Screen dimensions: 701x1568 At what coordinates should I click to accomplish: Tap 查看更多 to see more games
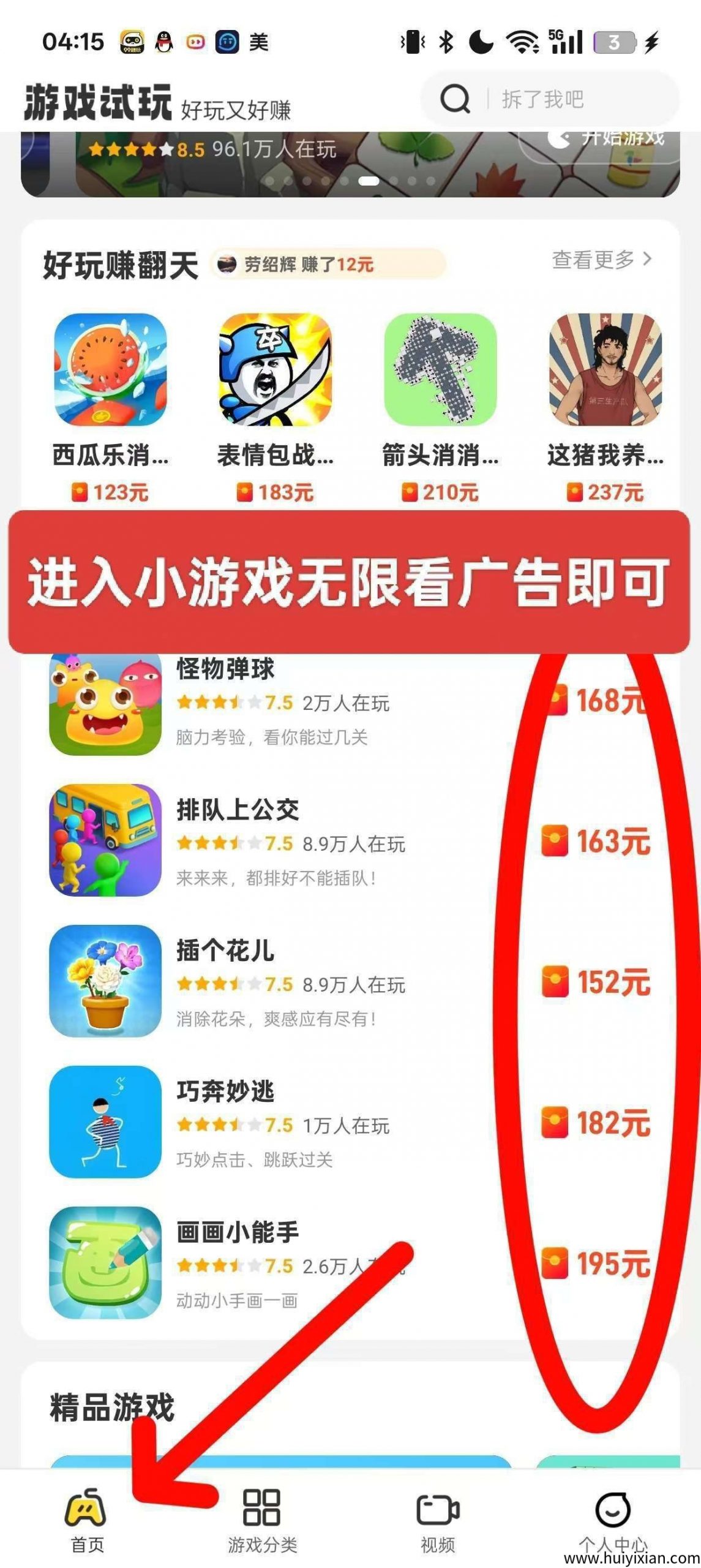[x=601, y=260]
